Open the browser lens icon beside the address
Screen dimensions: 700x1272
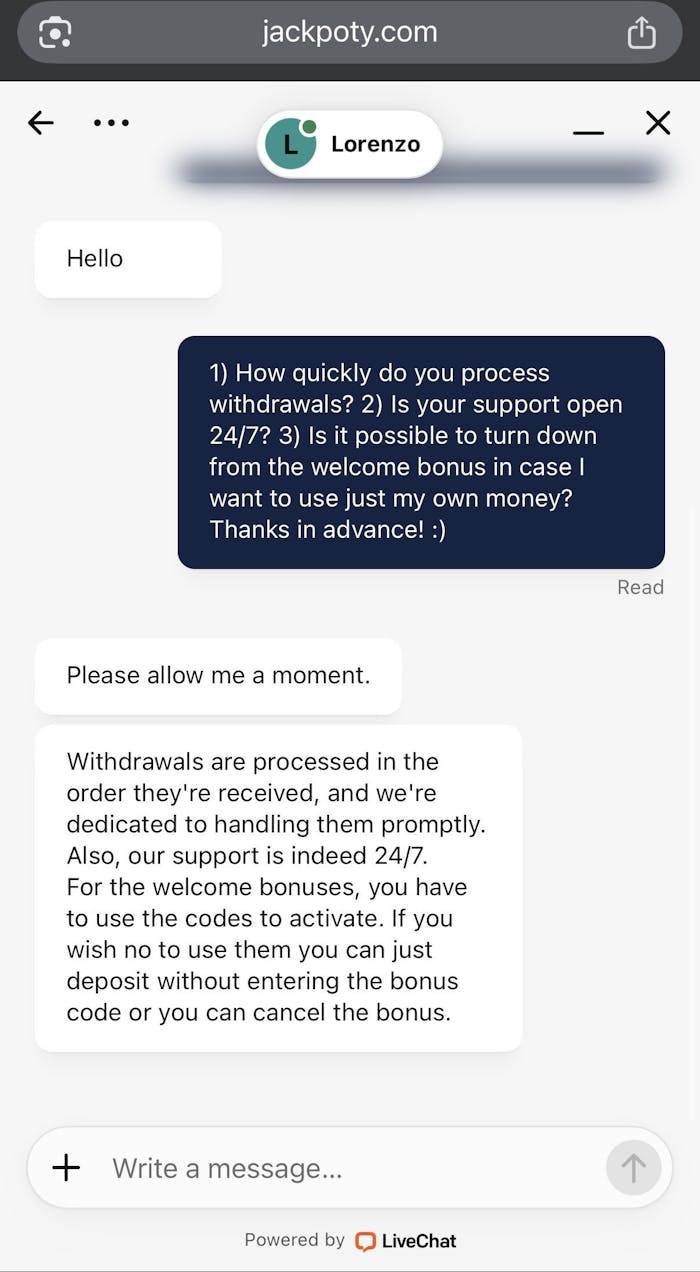click(54, 33)
